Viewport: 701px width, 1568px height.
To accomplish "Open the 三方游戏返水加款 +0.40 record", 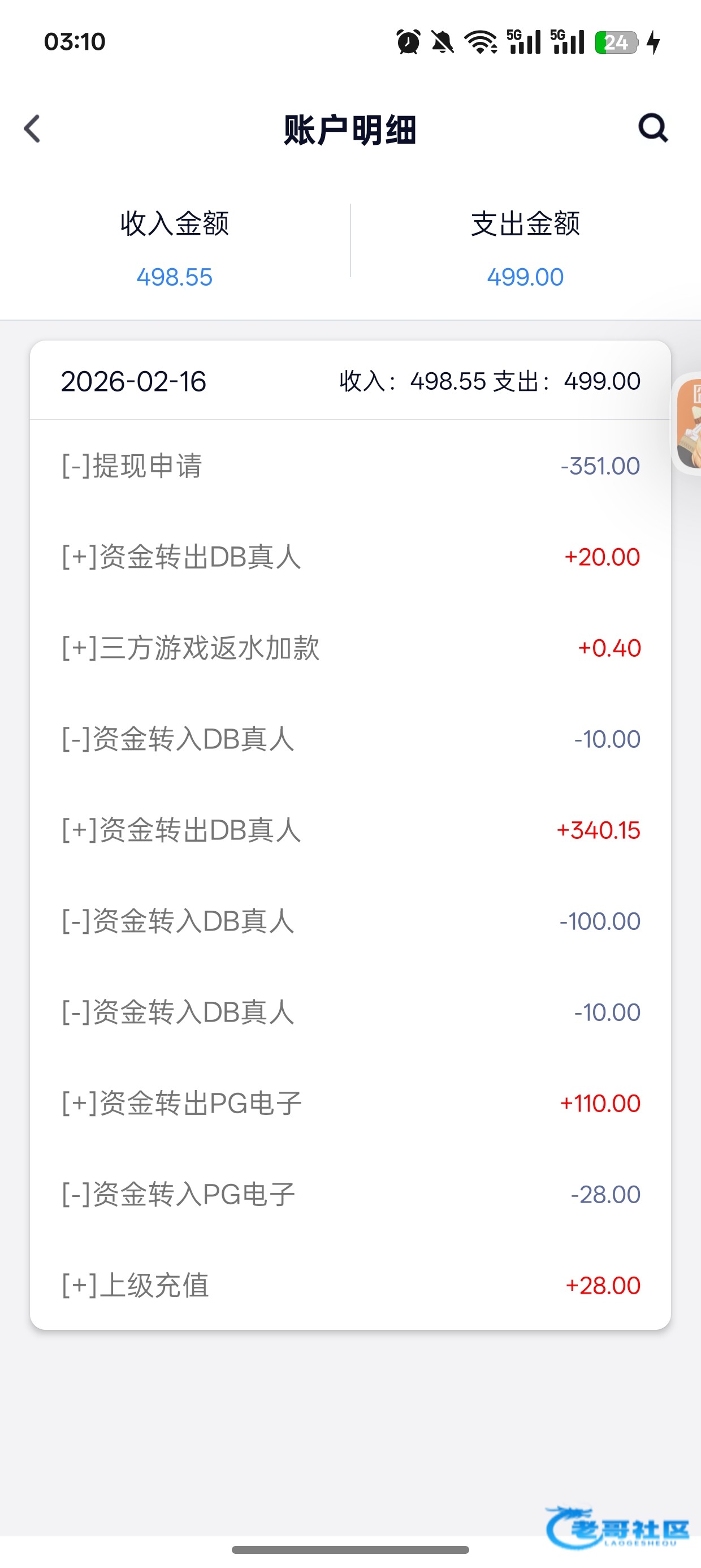I will click(350, 648).
